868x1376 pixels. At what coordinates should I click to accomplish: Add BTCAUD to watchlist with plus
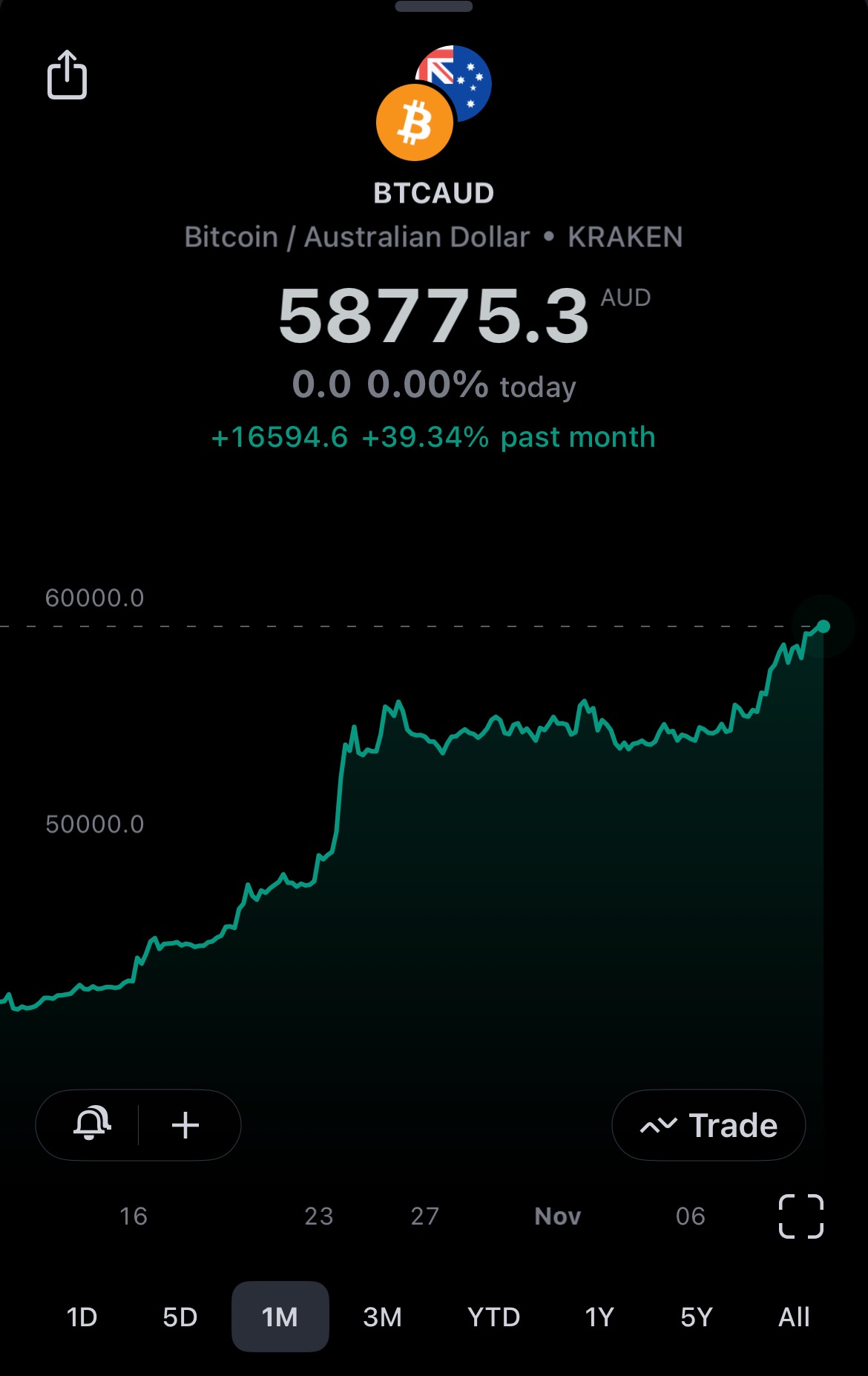(185, 1125)
